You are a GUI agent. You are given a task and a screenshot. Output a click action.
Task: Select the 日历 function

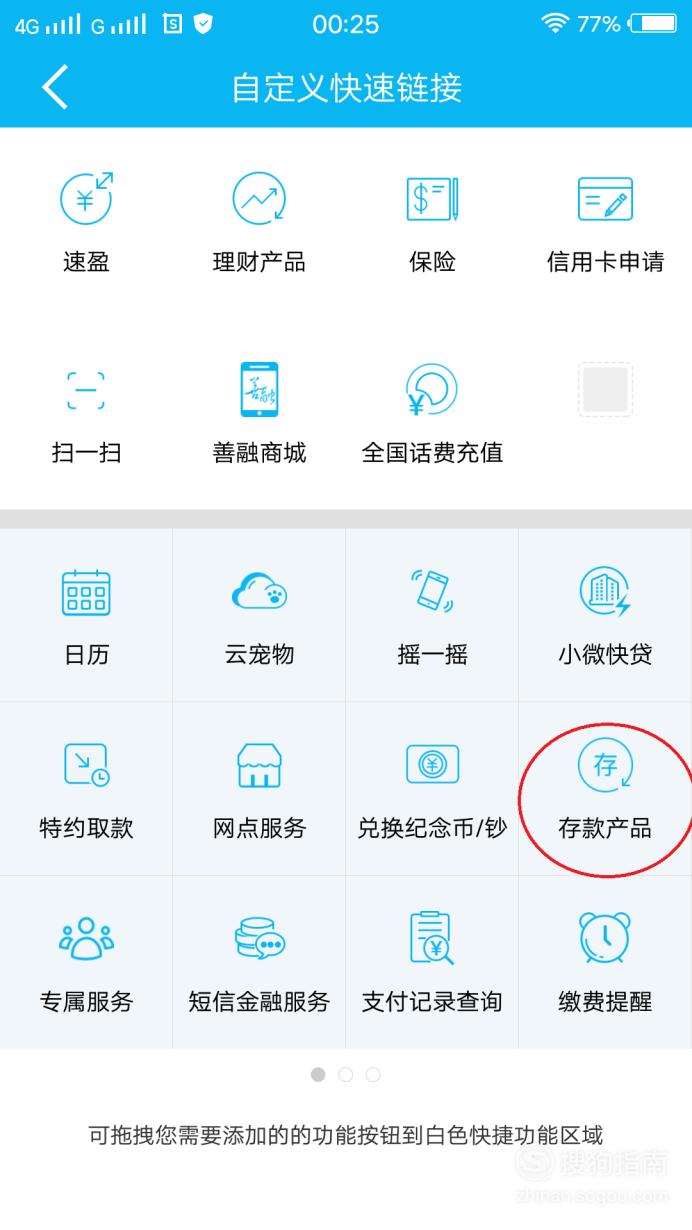coord(86,615)
